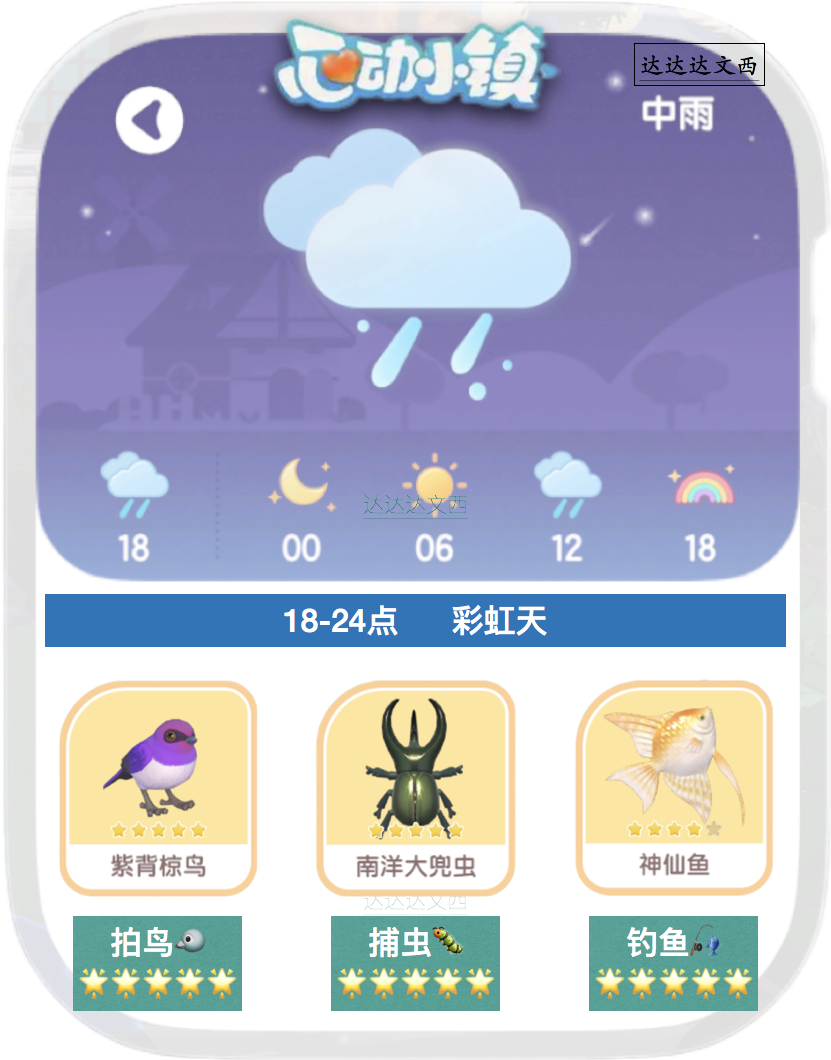Viewport: 831px width, 1060px height.
Task: Select the rainy 18:00 weather icon
Action: pos(133,487)
